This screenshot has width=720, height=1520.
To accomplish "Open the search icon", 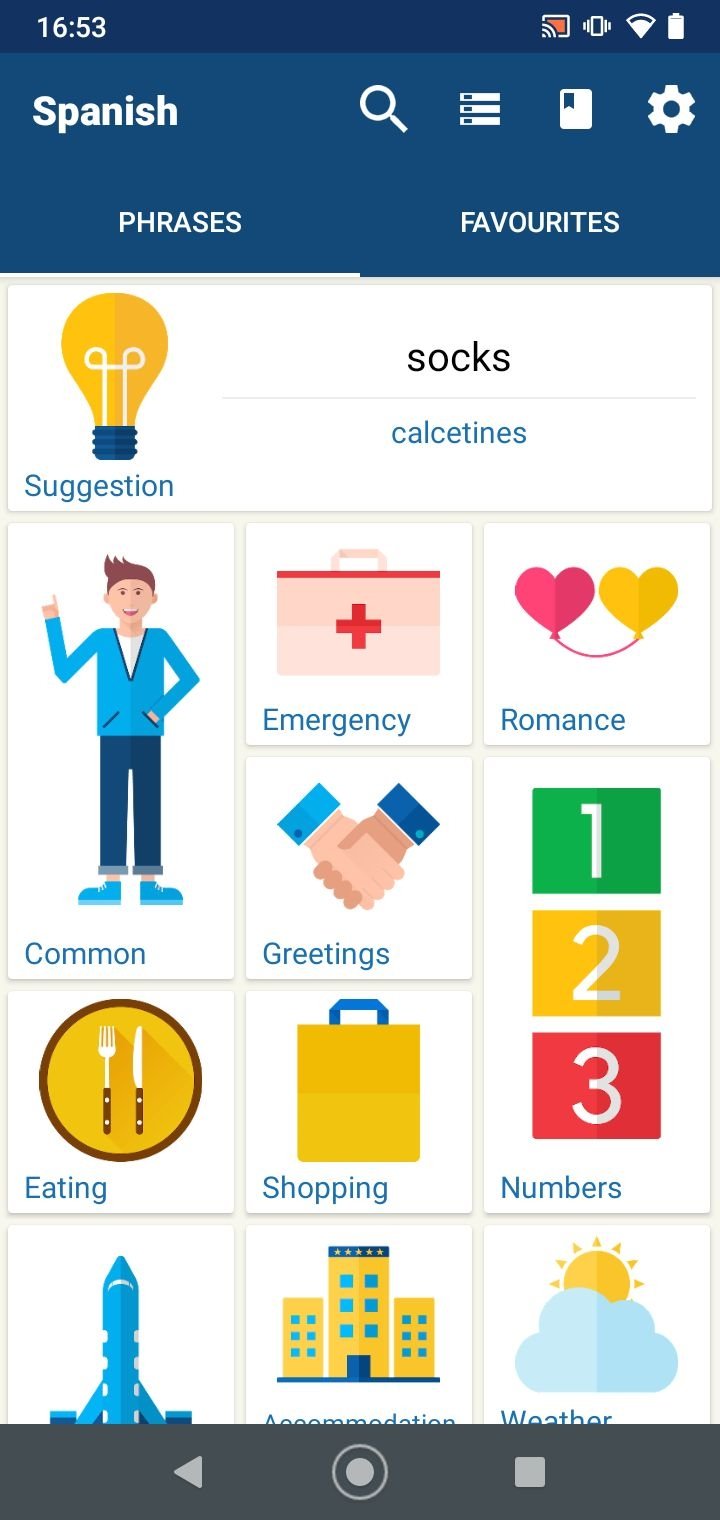I will [384, 110].
